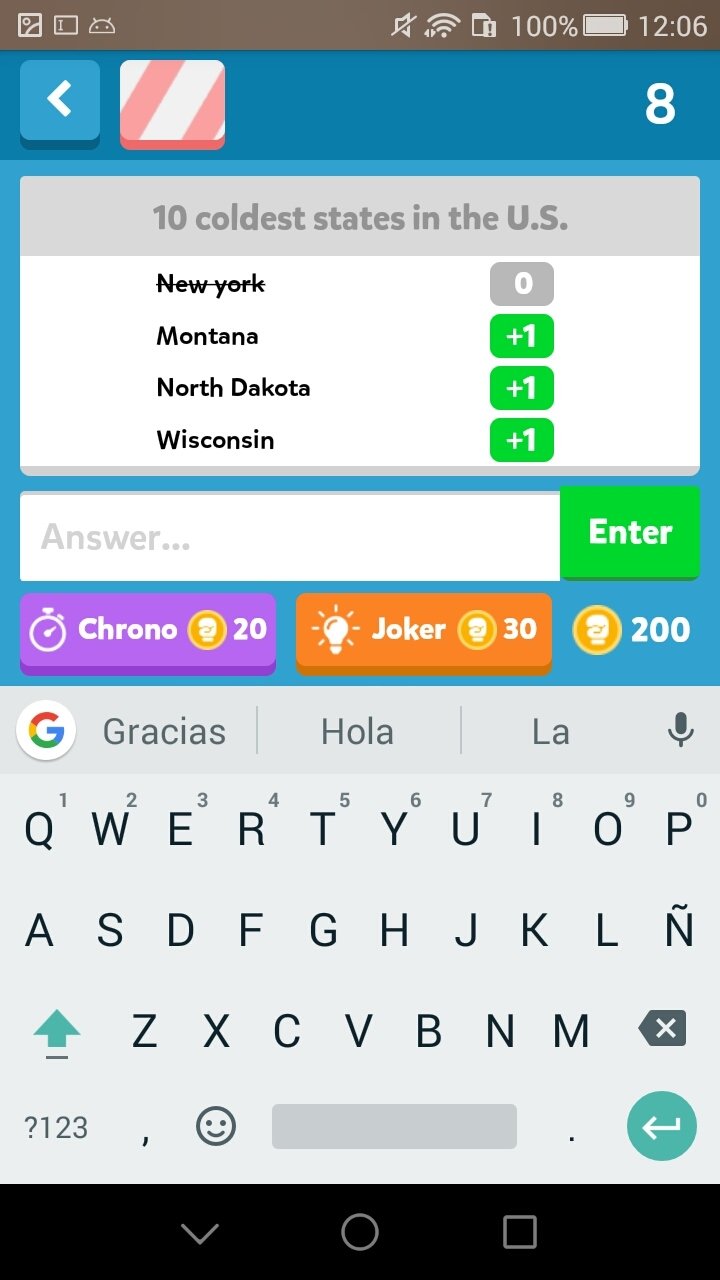
Task: Start voice input with the microphone
Action: (681, 731)
